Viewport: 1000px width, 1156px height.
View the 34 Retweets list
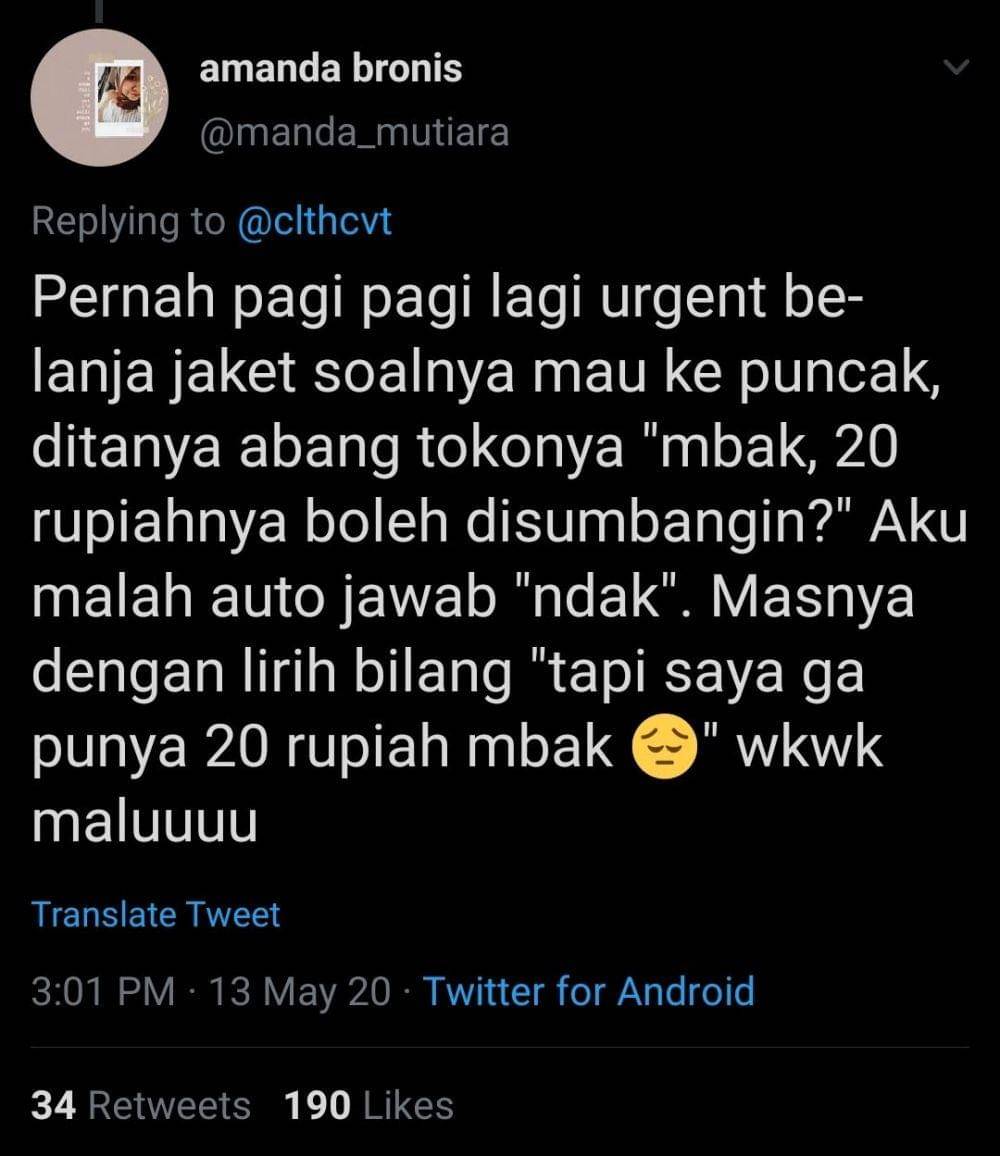click(x=141, y=1105)
